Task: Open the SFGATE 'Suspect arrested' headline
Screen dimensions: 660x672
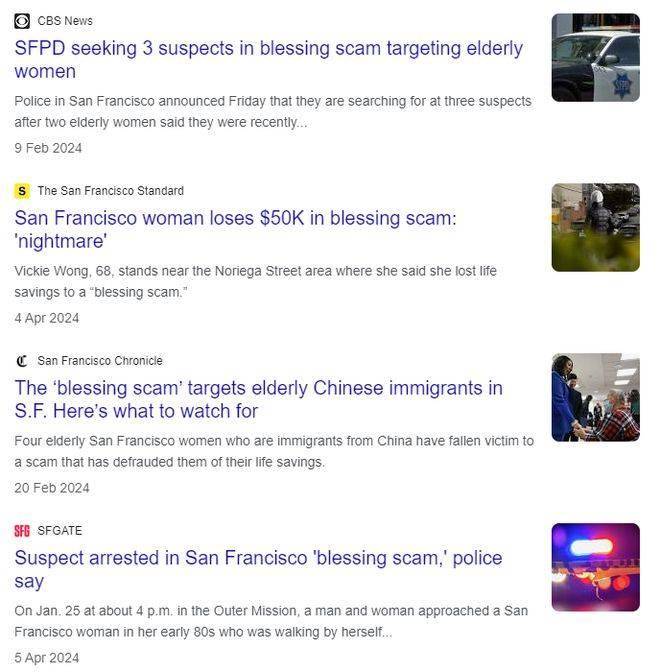Action: 258,569
